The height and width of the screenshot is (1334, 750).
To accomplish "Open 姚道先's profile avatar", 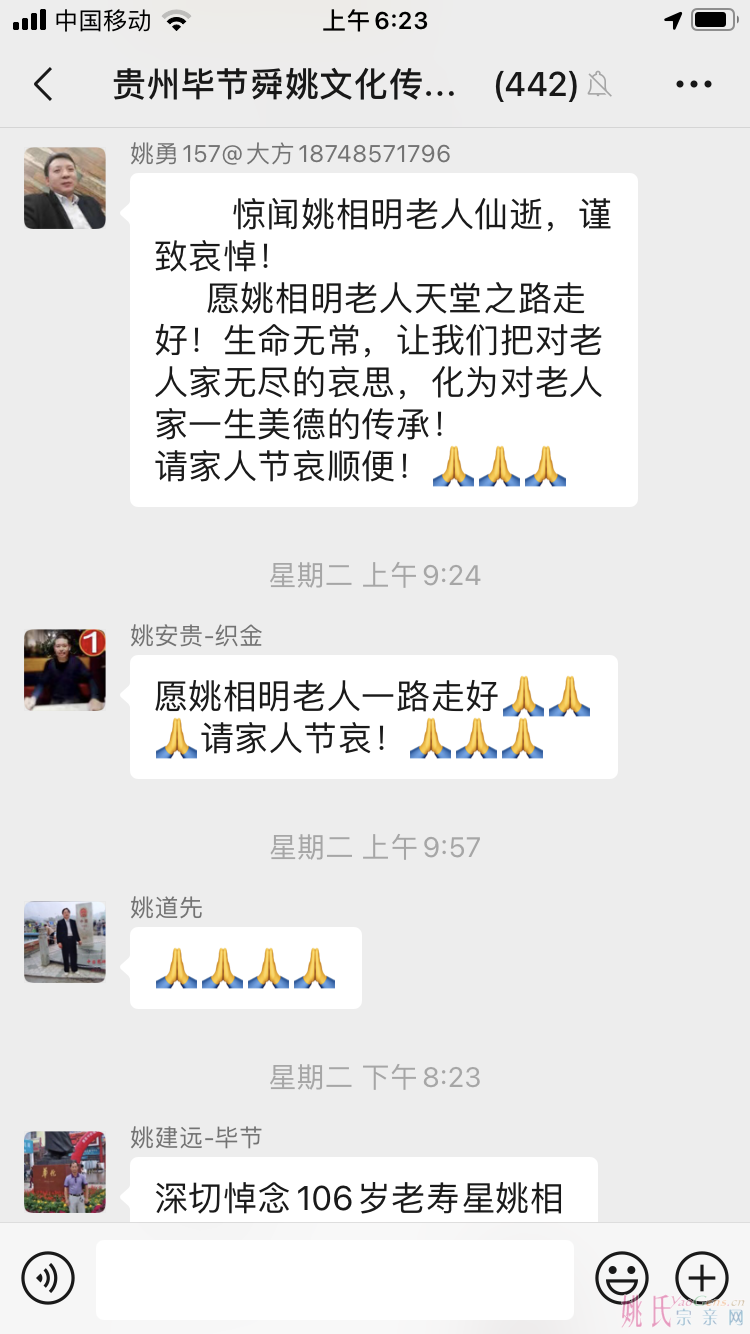I will pos(65,941).
